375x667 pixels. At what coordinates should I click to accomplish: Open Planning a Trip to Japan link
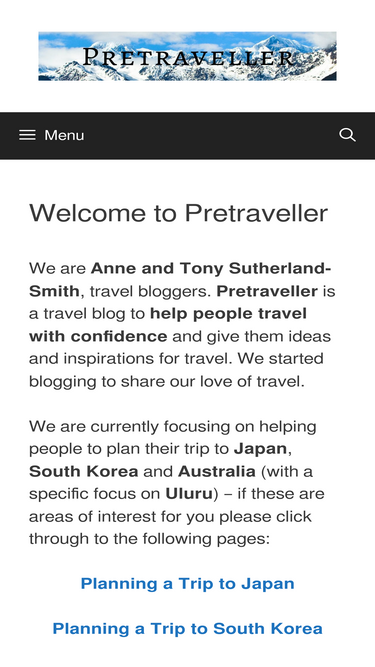(x=188, y=583)
